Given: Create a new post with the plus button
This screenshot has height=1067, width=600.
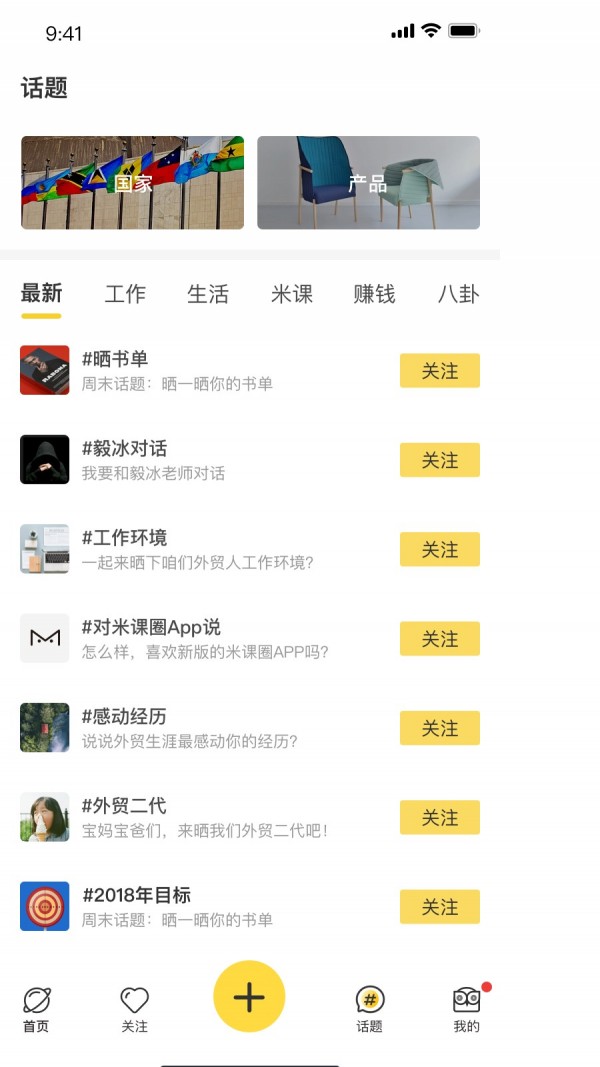Looking at the screenshot, I should coord(249,997).
